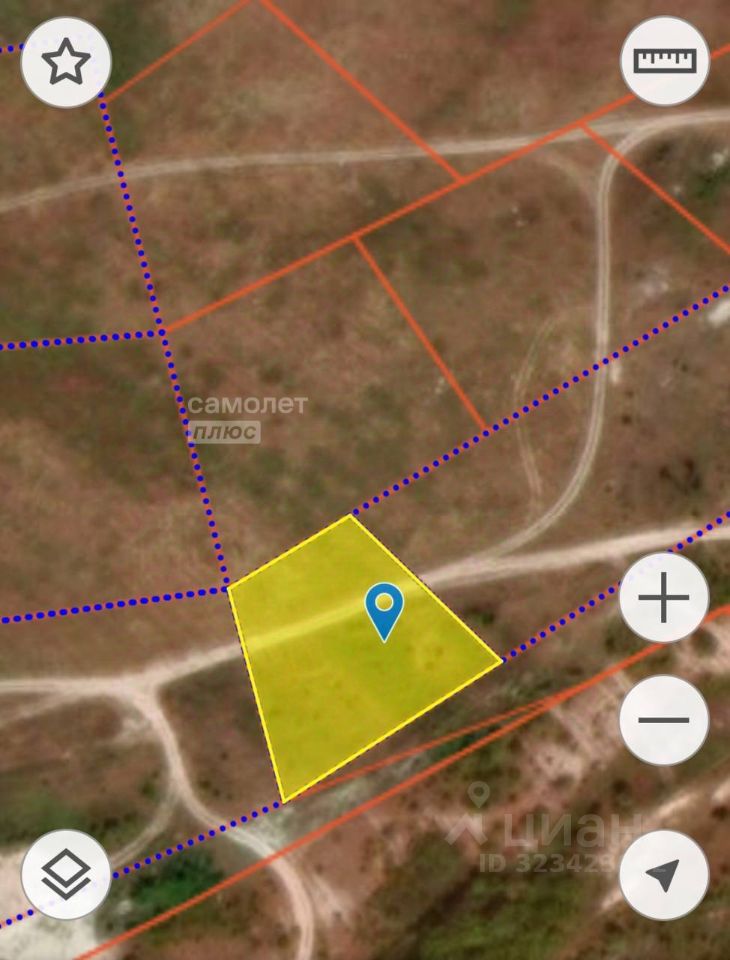Screen dimensions: 730x960
Task: Zoom out with the minus button
Action: (x=664, y=719)
